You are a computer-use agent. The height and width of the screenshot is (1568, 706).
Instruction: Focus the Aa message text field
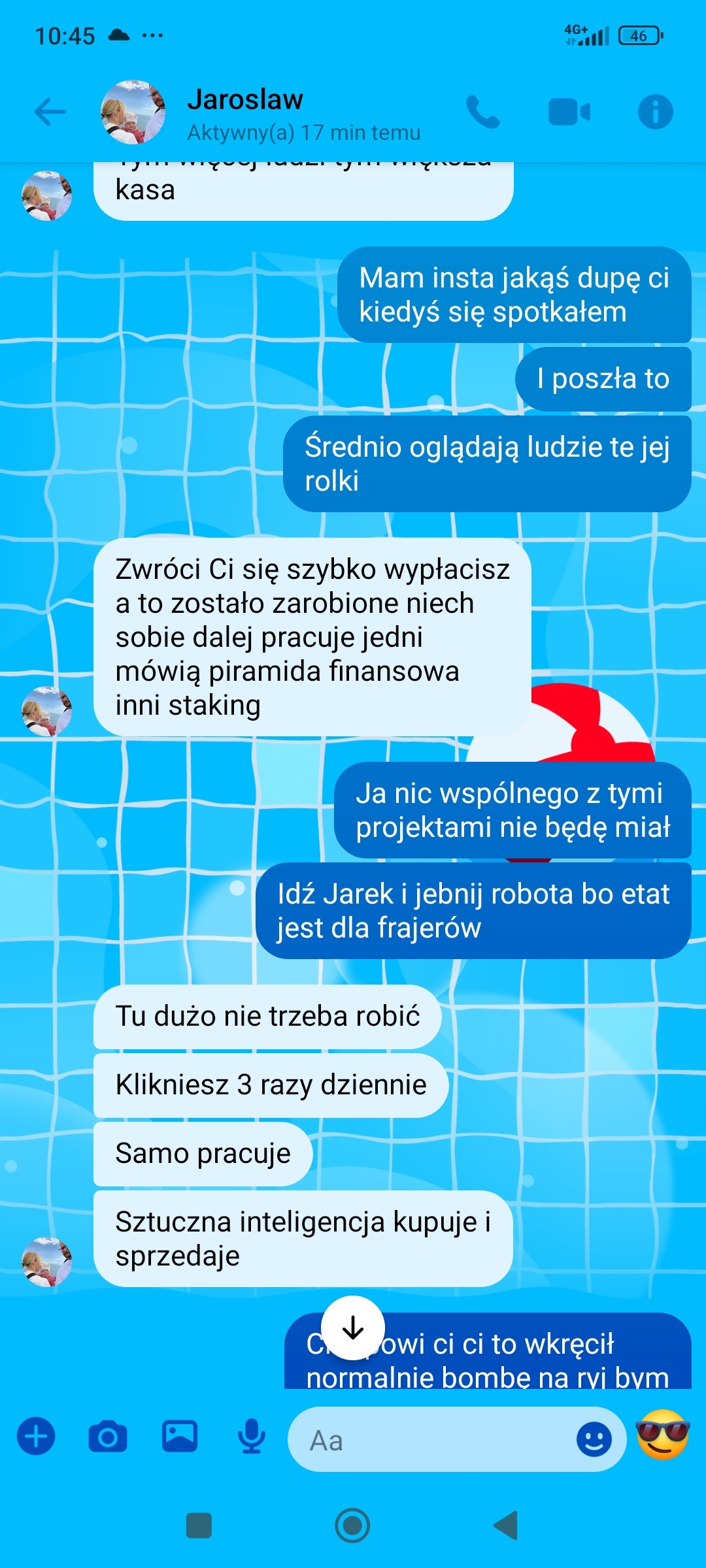431,1439
